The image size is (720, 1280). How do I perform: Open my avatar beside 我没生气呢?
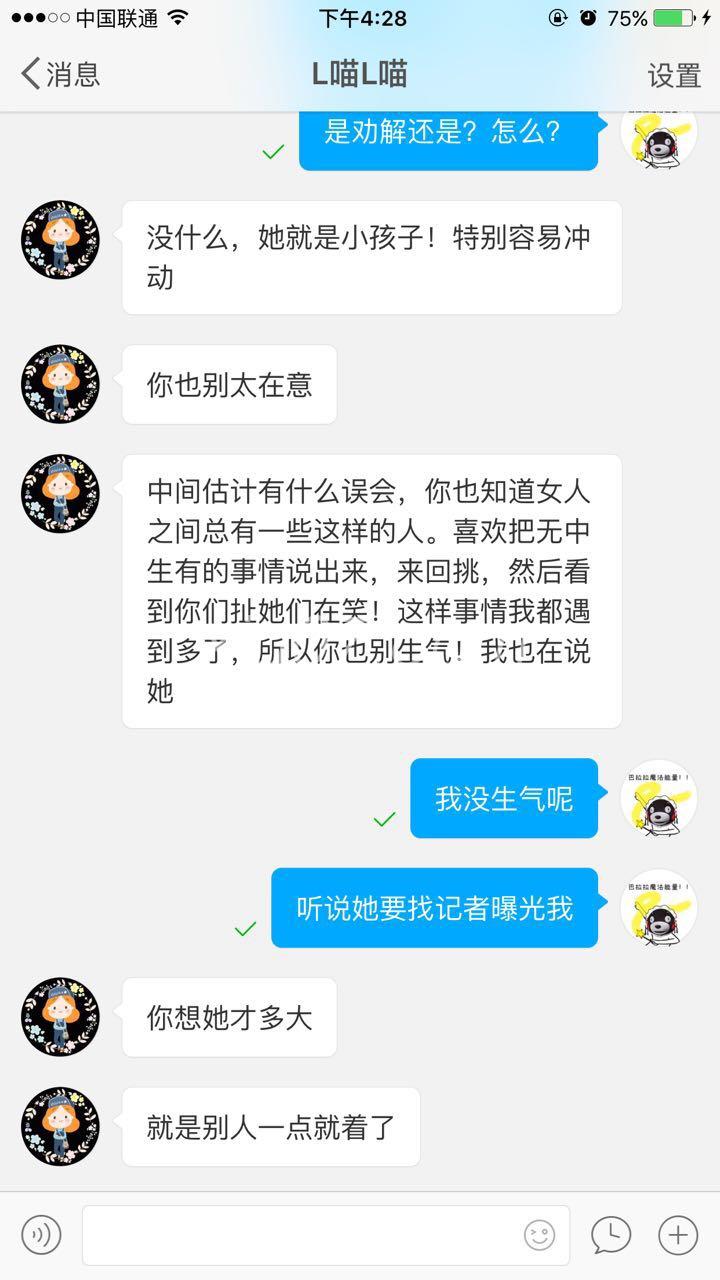click(x=658, y=798)
